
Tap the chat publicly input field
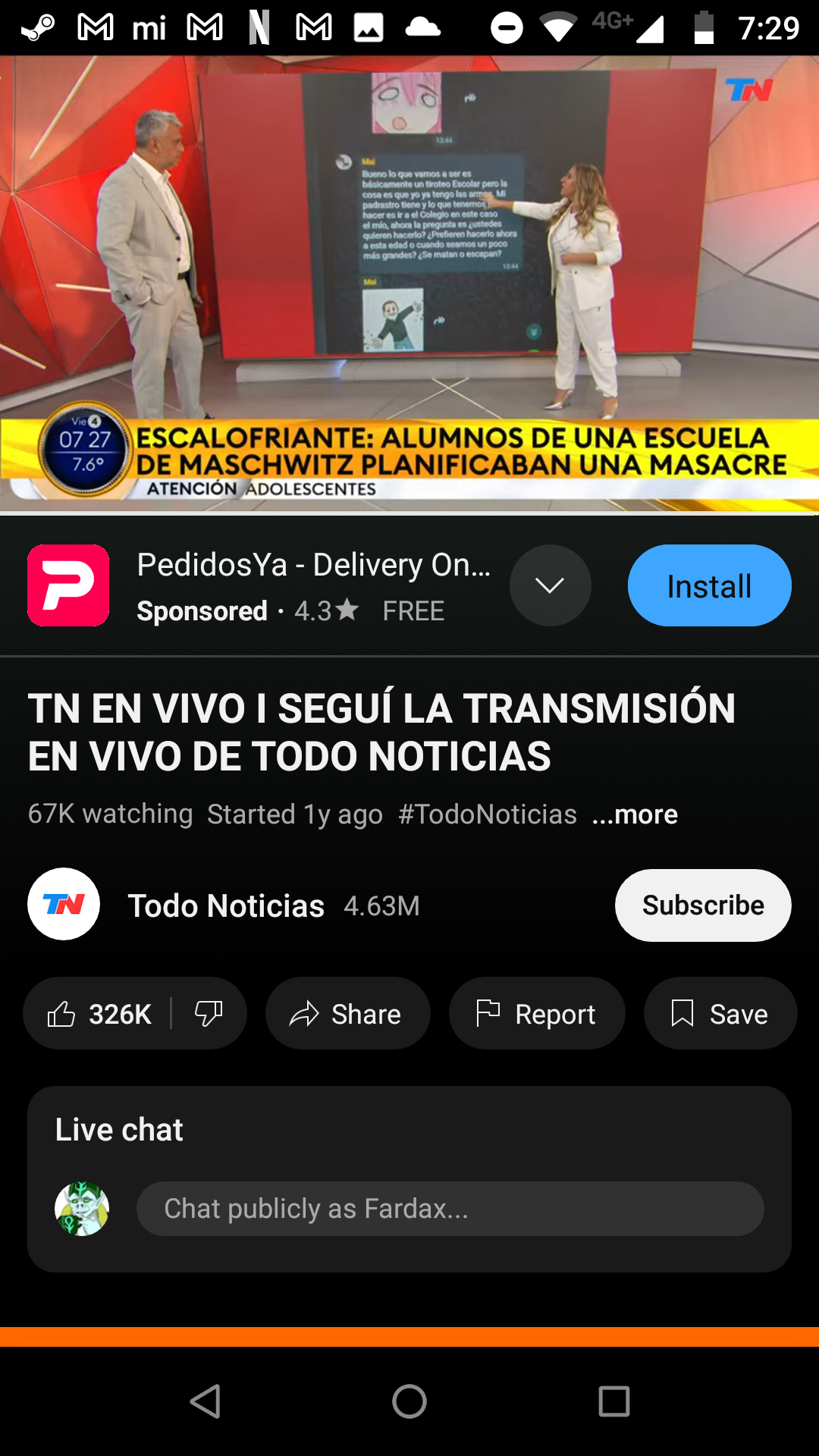click(x=450, y=1209)
